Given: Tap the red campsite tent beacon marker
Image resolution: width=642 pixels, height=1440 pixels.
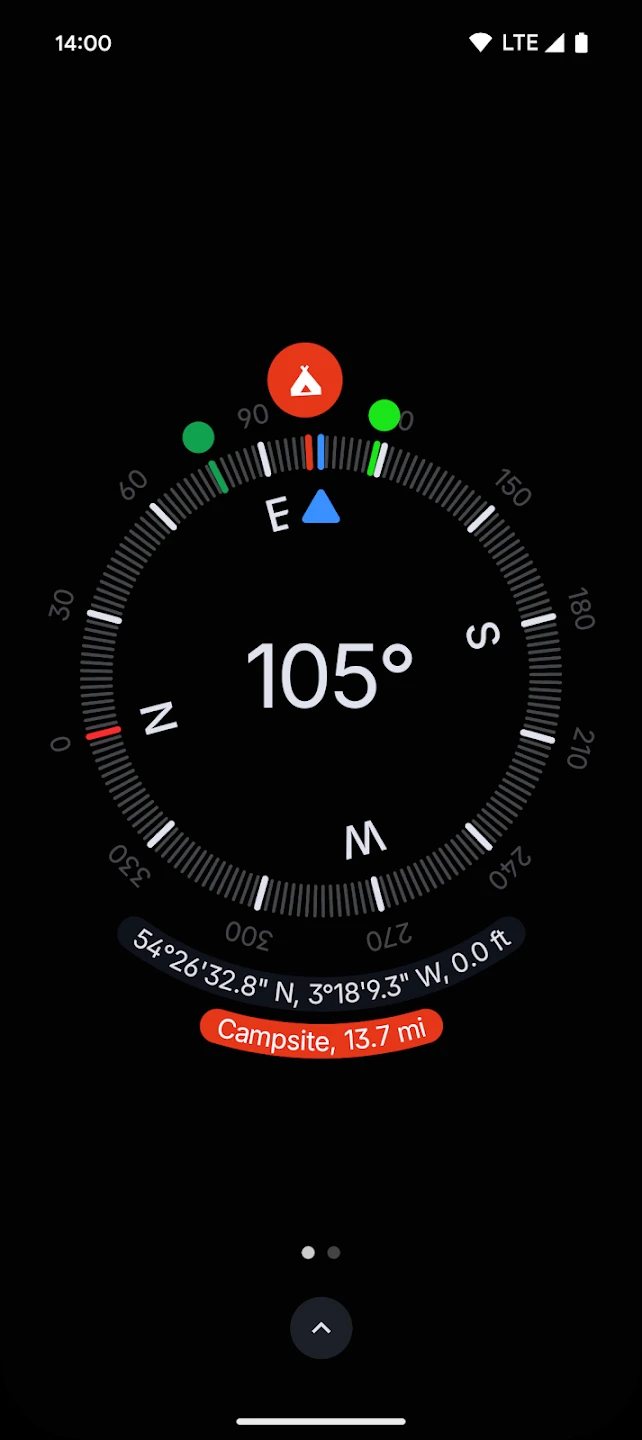Looking at the screenshot, I should (305, 380).
